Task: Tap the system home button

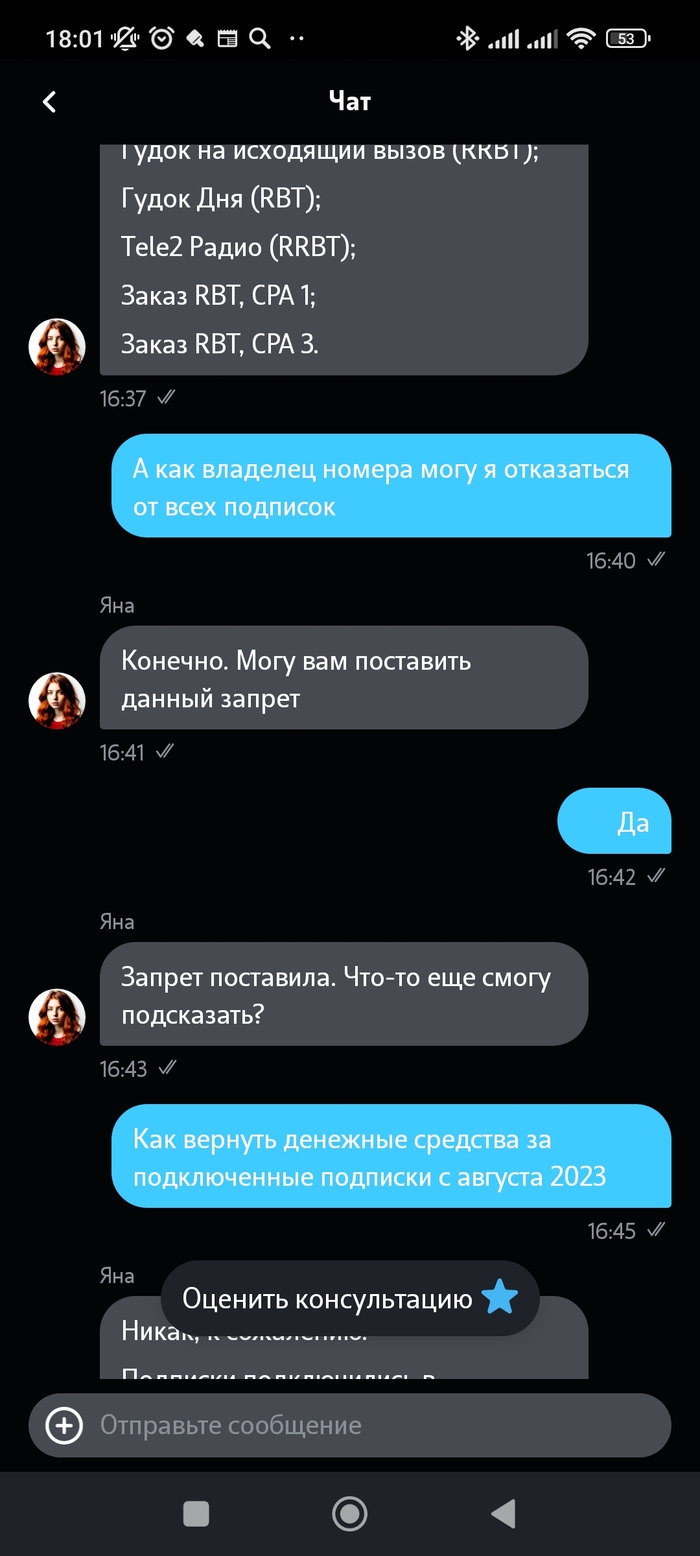Action: tap(349, 1513)
